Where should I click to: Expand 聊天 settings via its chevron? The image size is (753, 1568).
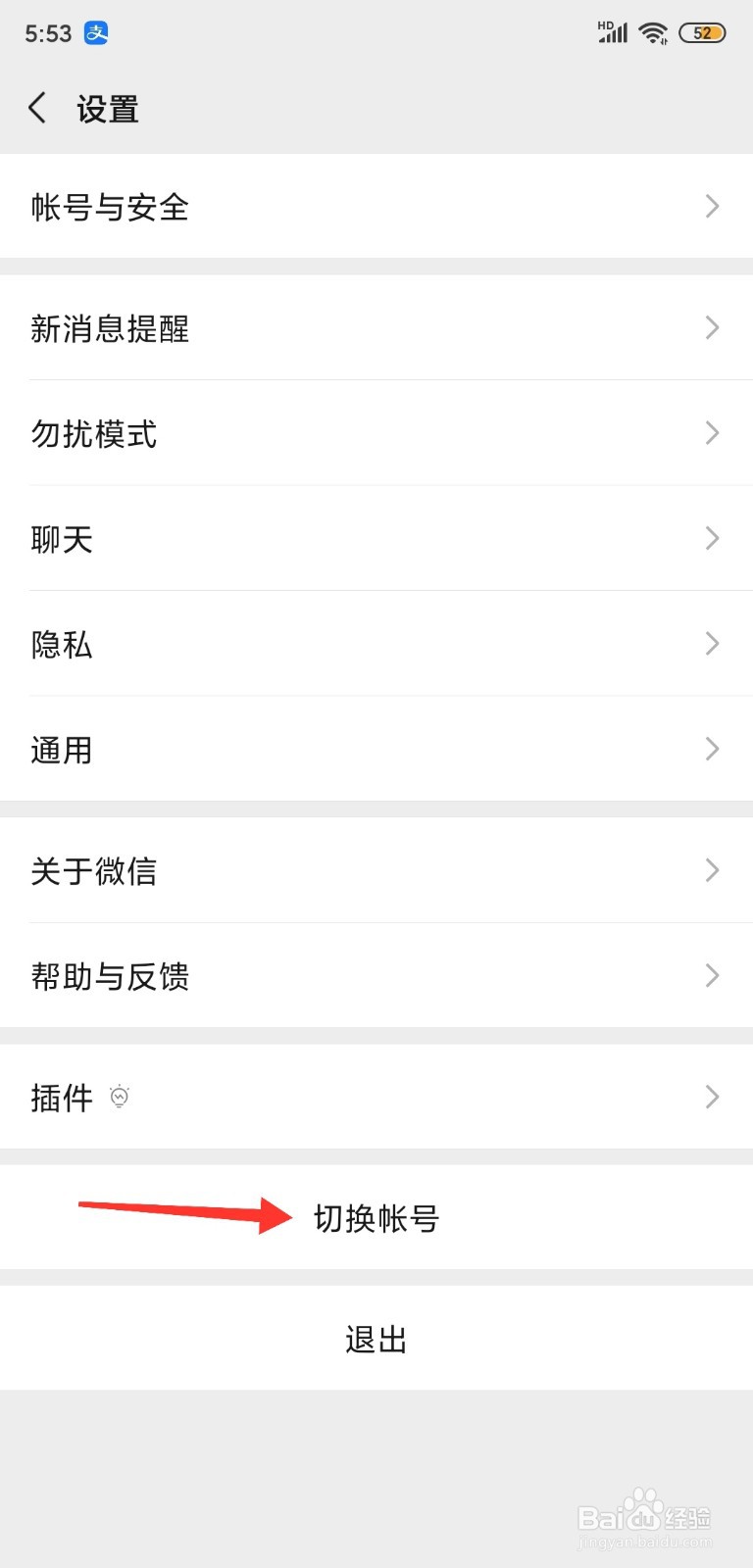(x=713, y=537)
